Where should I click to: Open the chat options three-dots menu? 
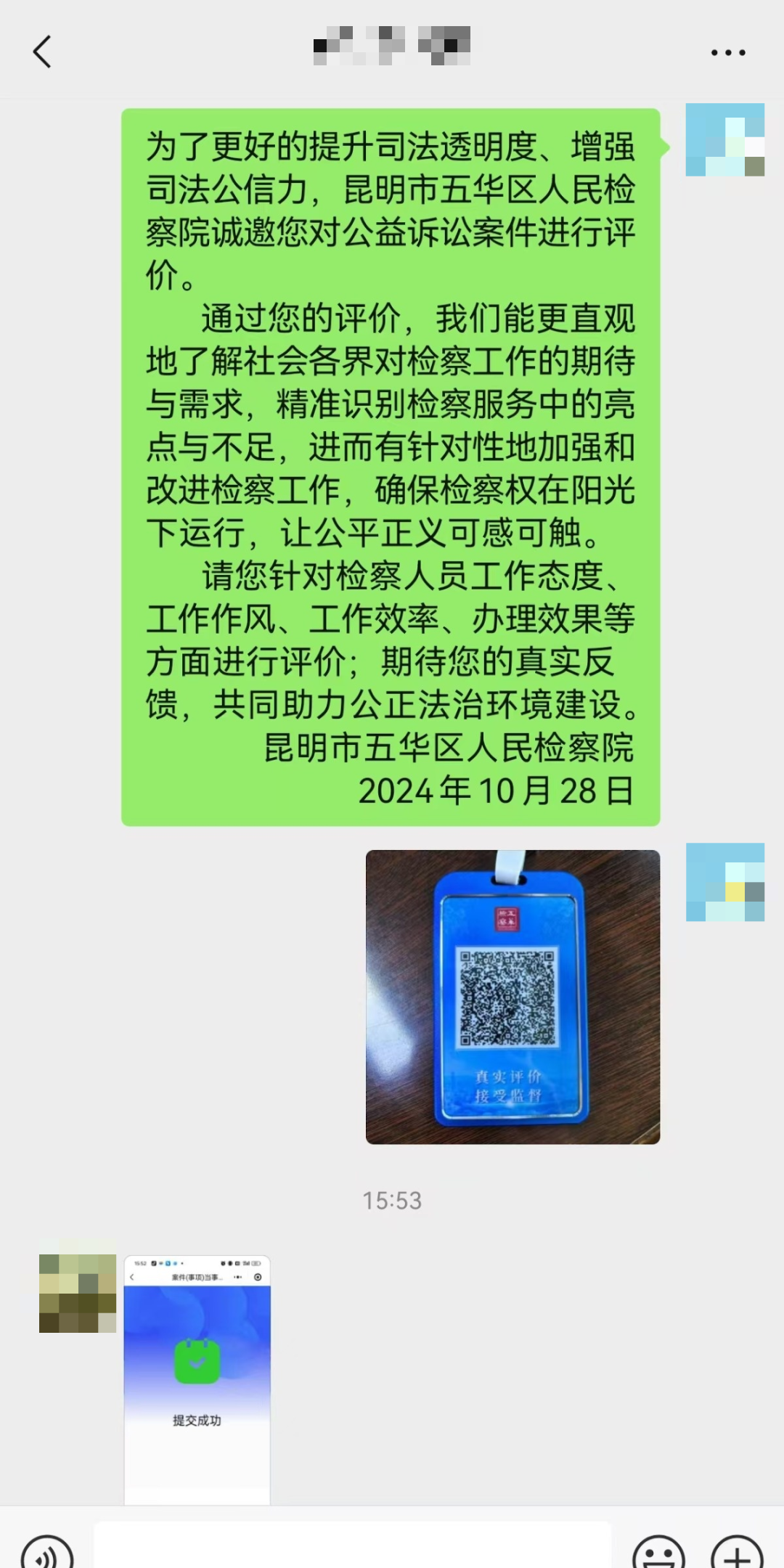pyautogui.click(x=727, y=52)
